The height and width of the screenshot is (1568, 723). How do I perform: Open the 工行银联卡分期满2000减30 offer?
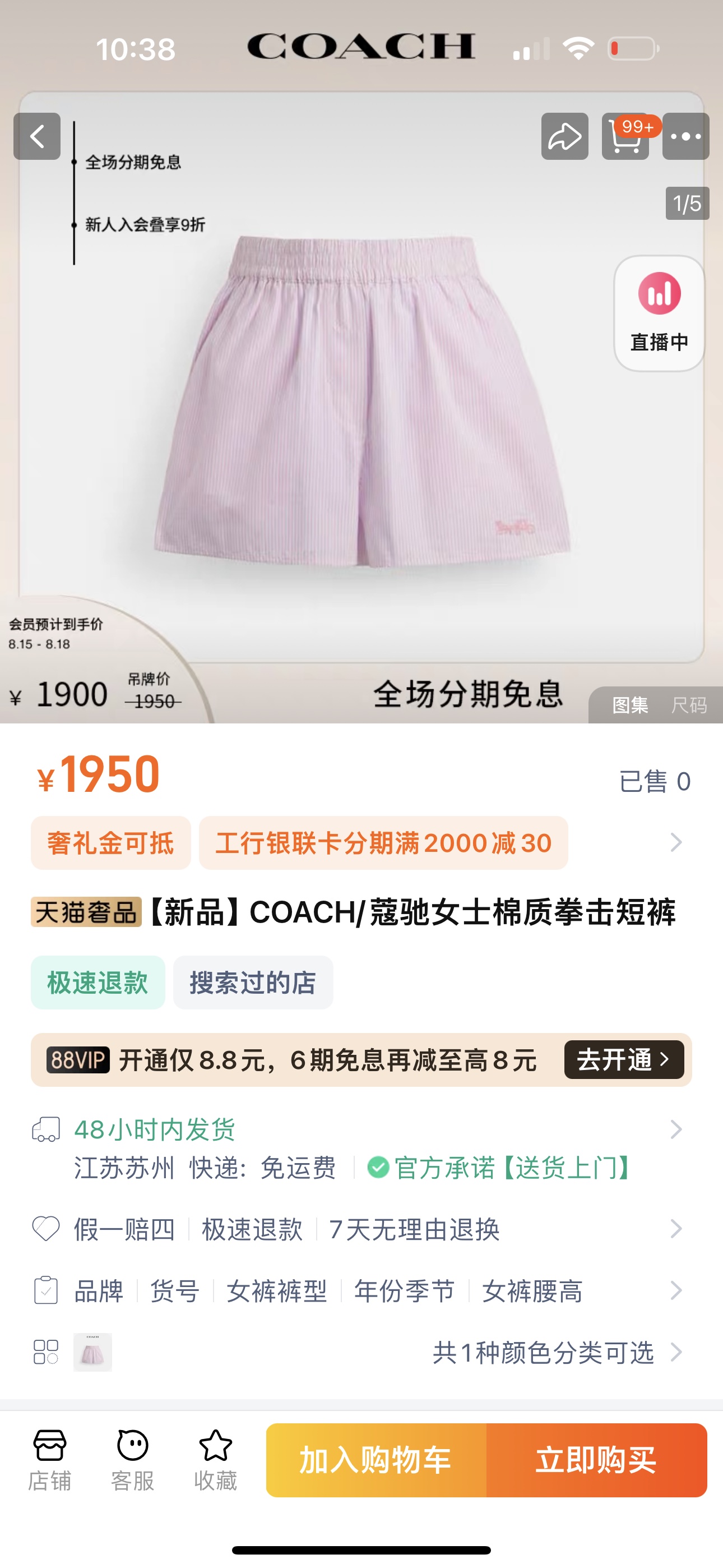click(x=383, y=843)
